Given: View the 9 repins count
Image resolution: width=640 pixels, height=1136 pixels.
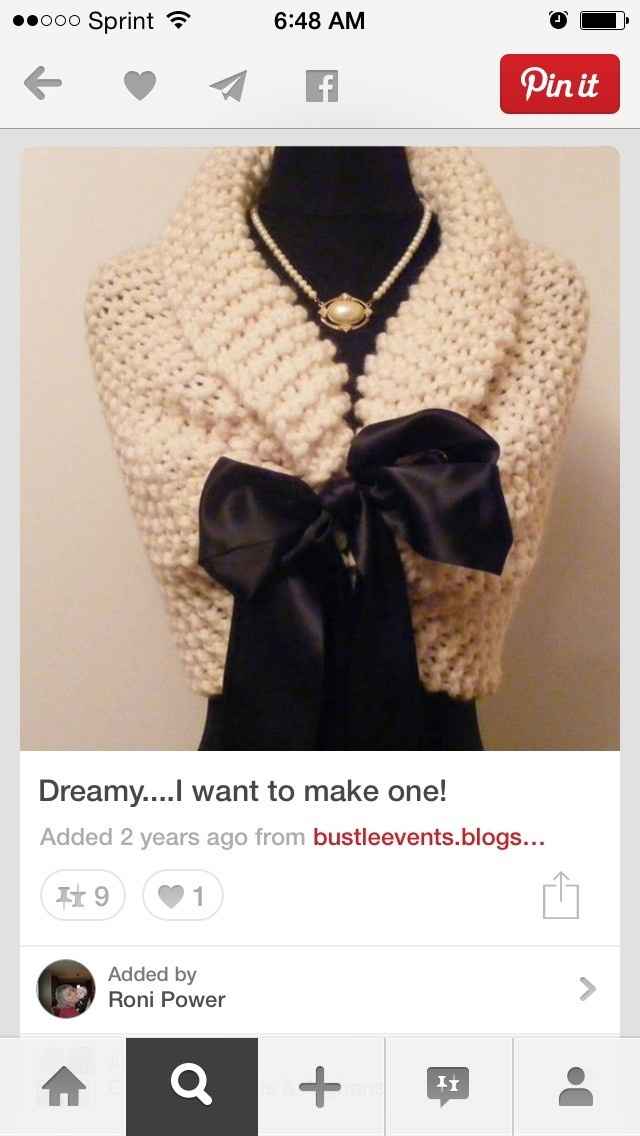Looking at the screenshot, I should (83, 896).
